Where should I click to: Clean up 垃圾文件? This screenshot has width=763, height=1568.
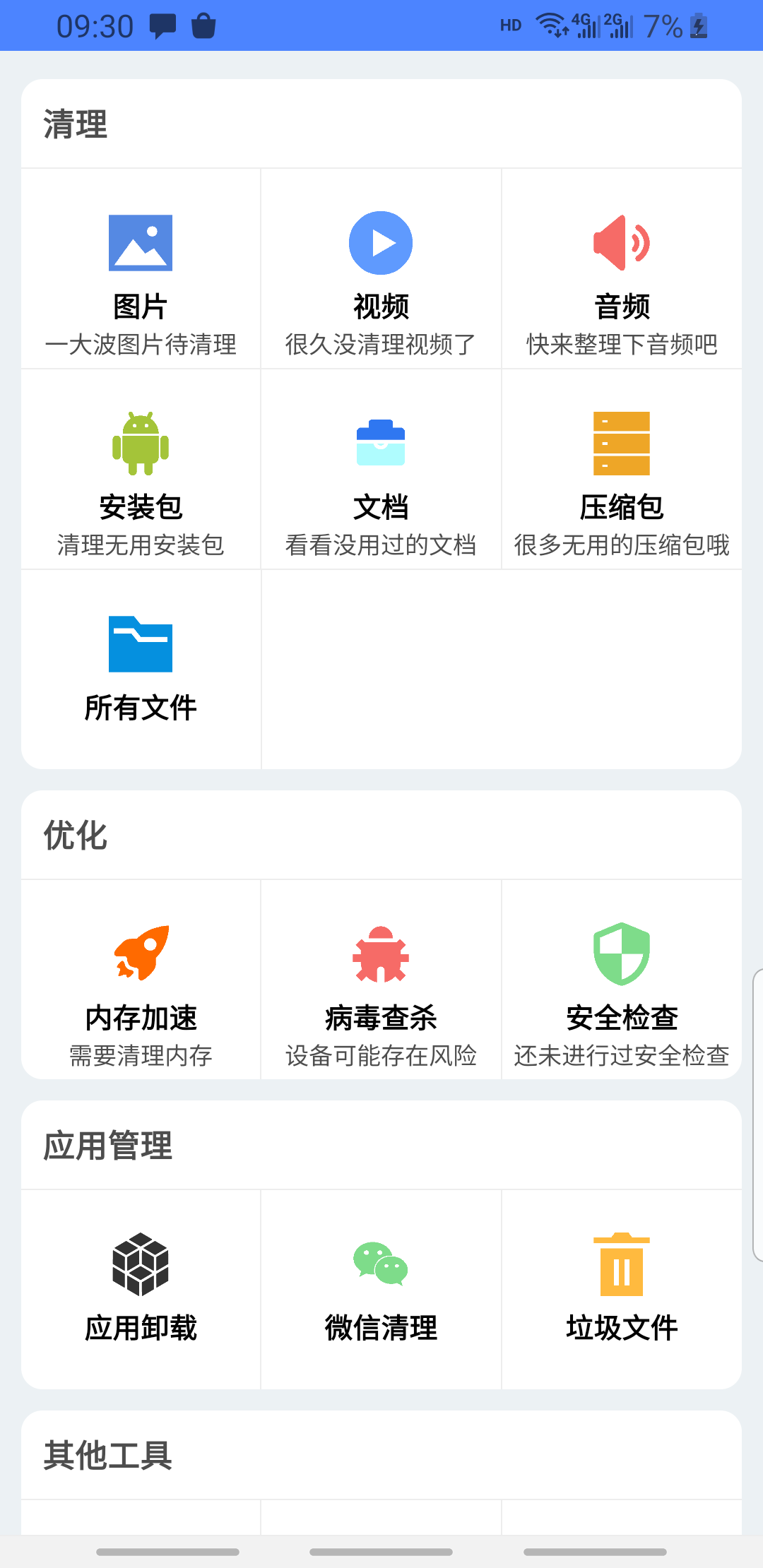tap(622, 1289)
